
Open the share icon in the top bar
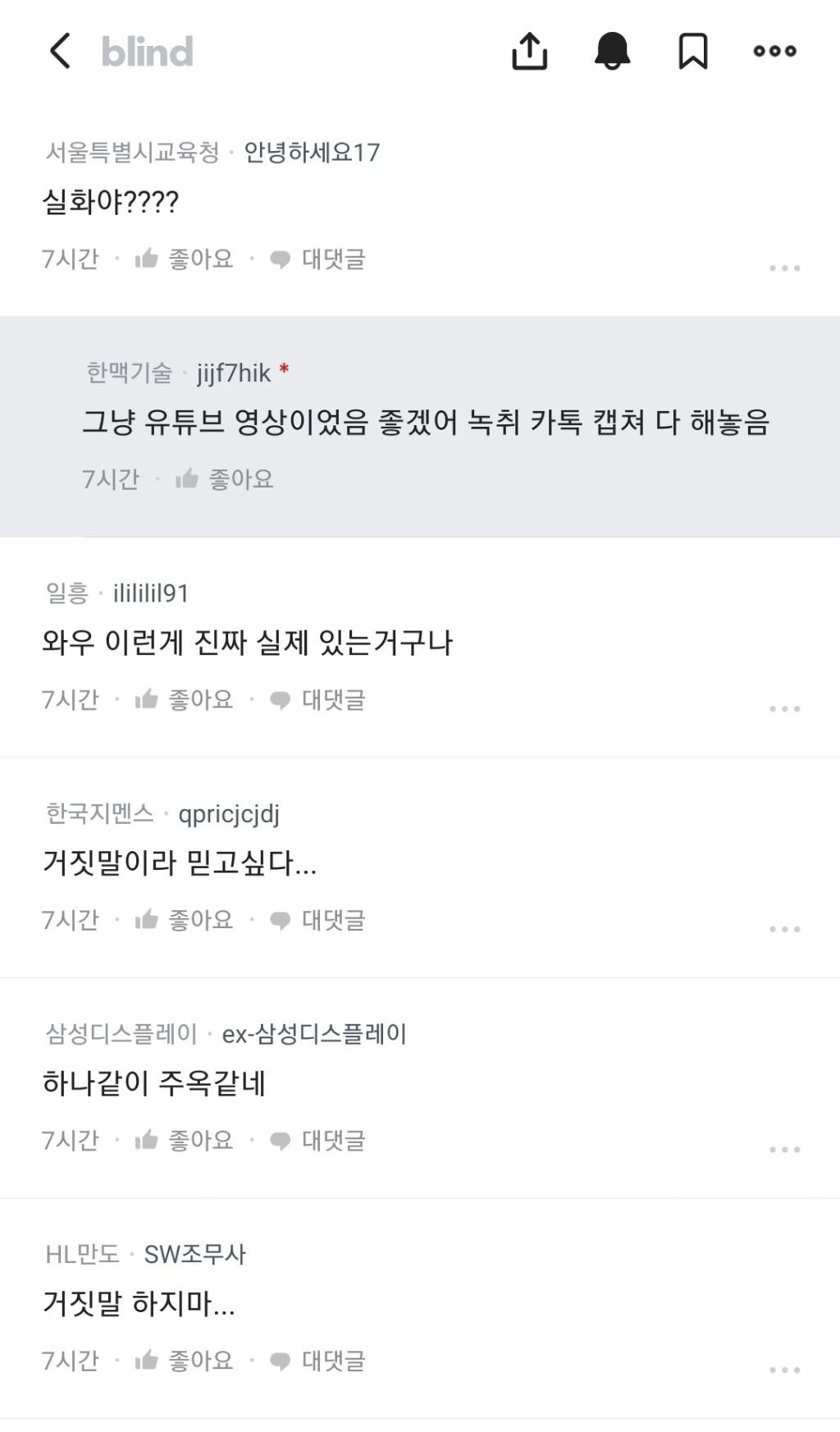coord(530,51)
